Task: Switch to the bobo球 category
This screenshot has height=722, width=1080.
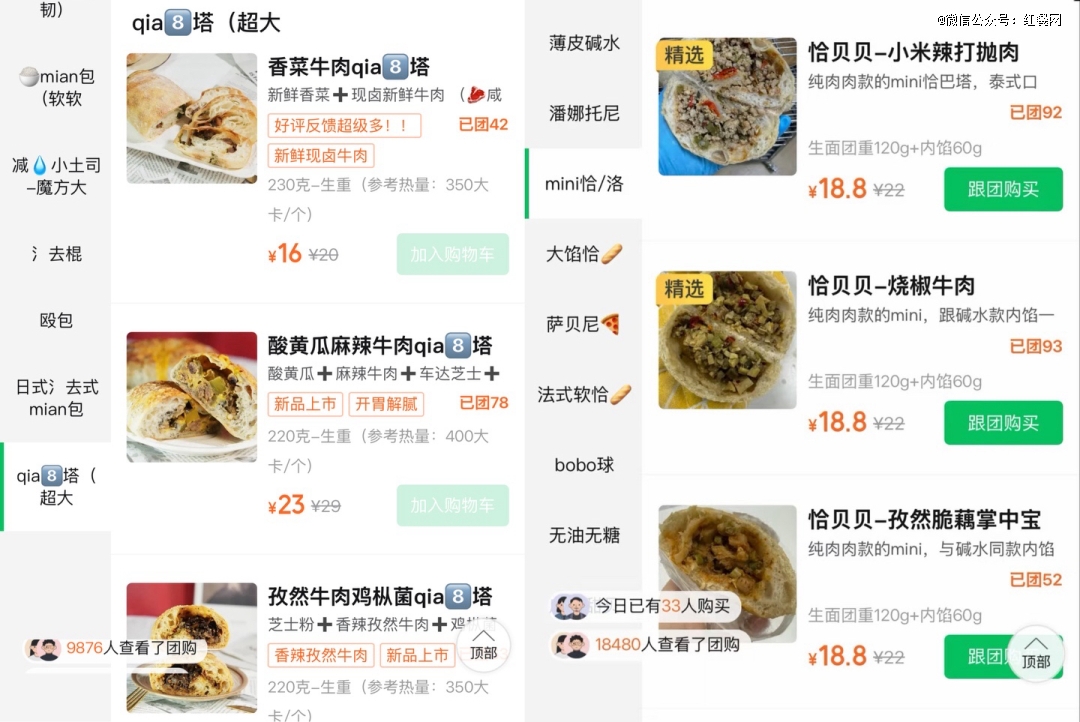Action: (x=584, y=465)
